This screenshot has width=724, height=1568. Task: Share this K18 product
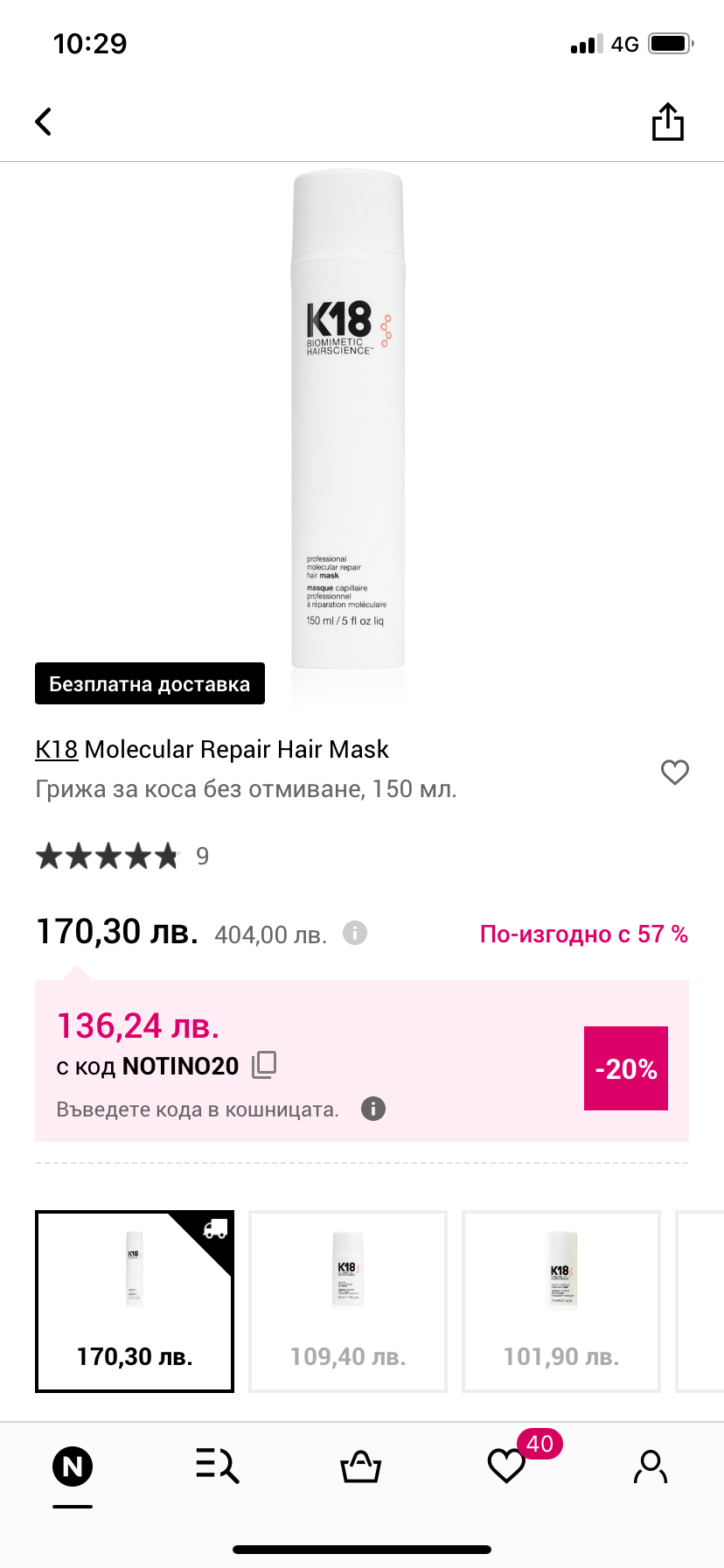click(667, 122)
